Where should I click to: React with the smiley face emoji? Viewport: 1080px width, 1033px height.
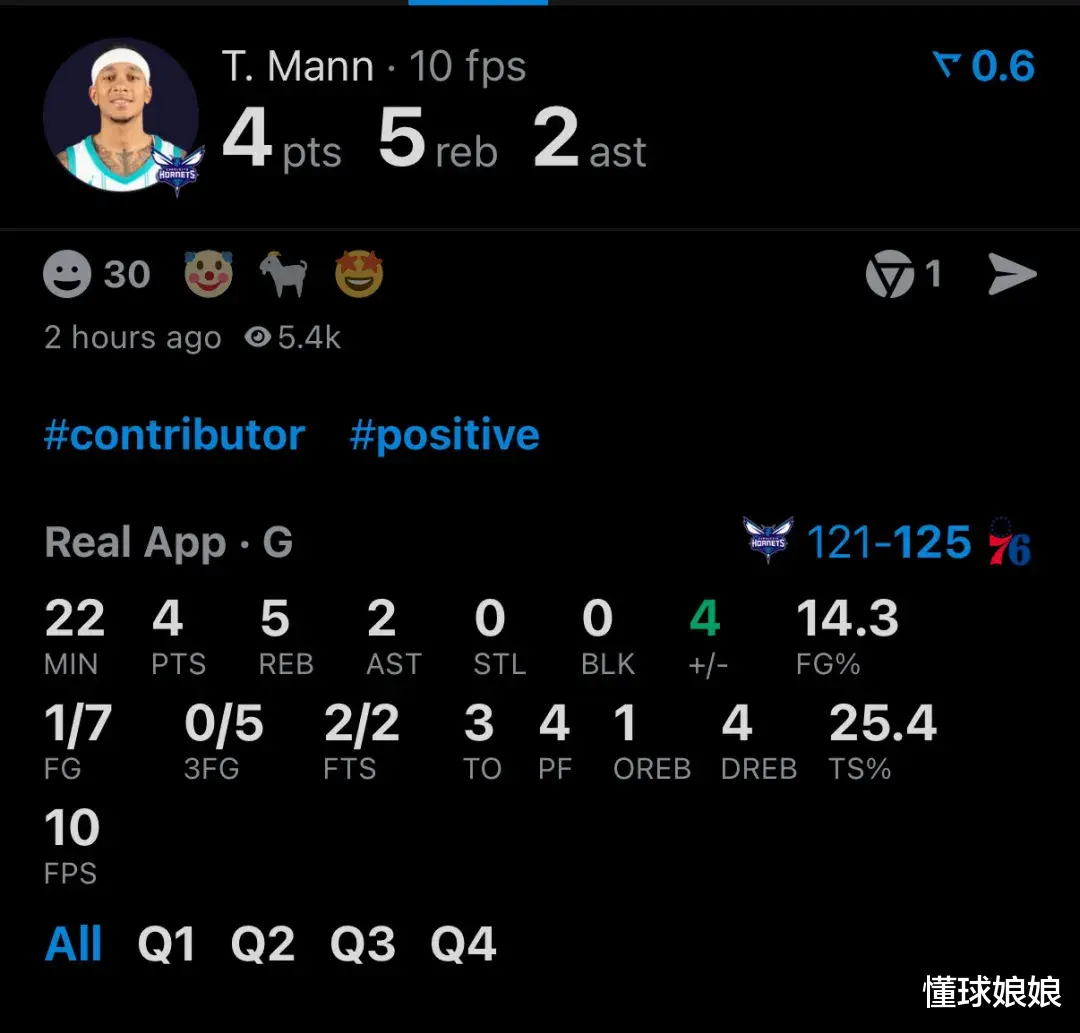tap(67, 274)
